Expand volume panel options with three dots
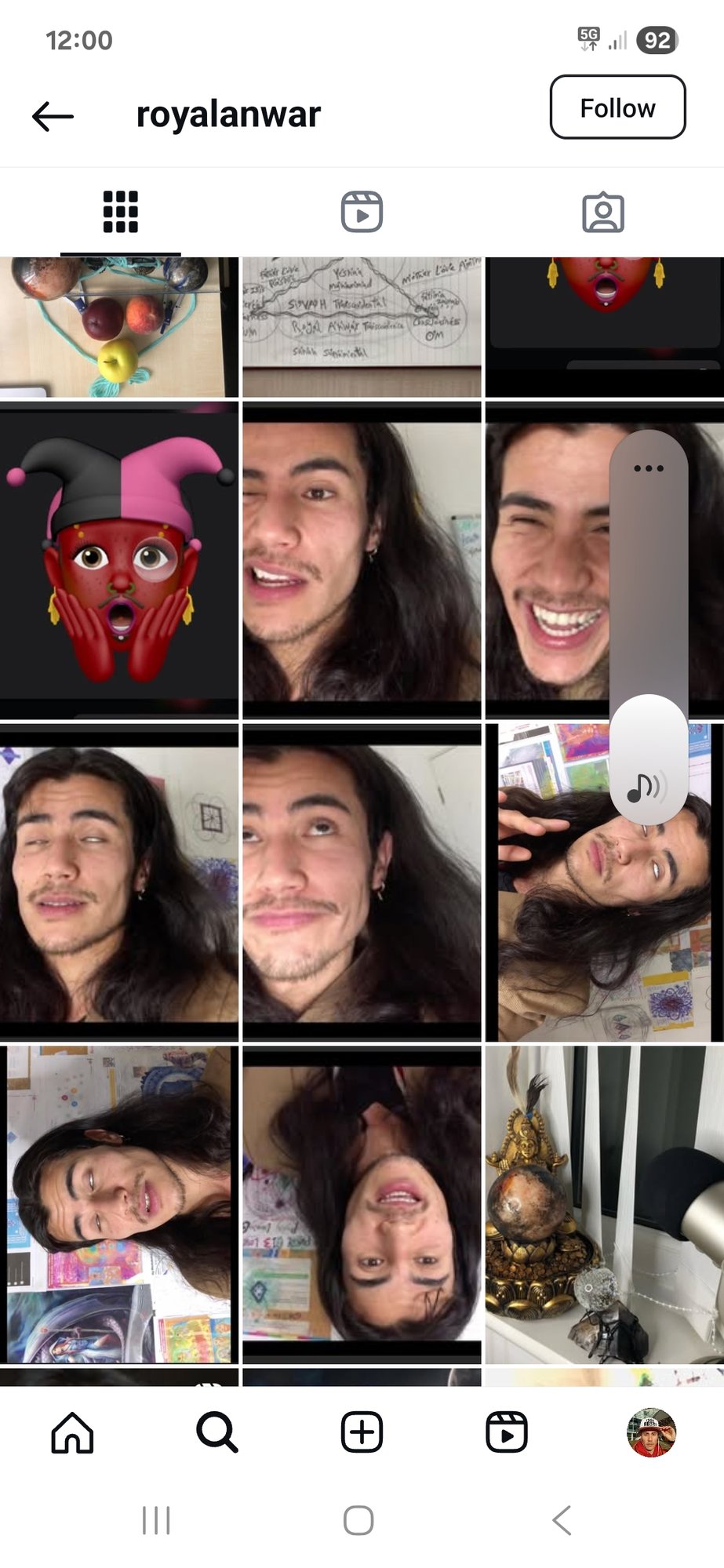This screenshot has height=1568, width=724. coord(649,468)
